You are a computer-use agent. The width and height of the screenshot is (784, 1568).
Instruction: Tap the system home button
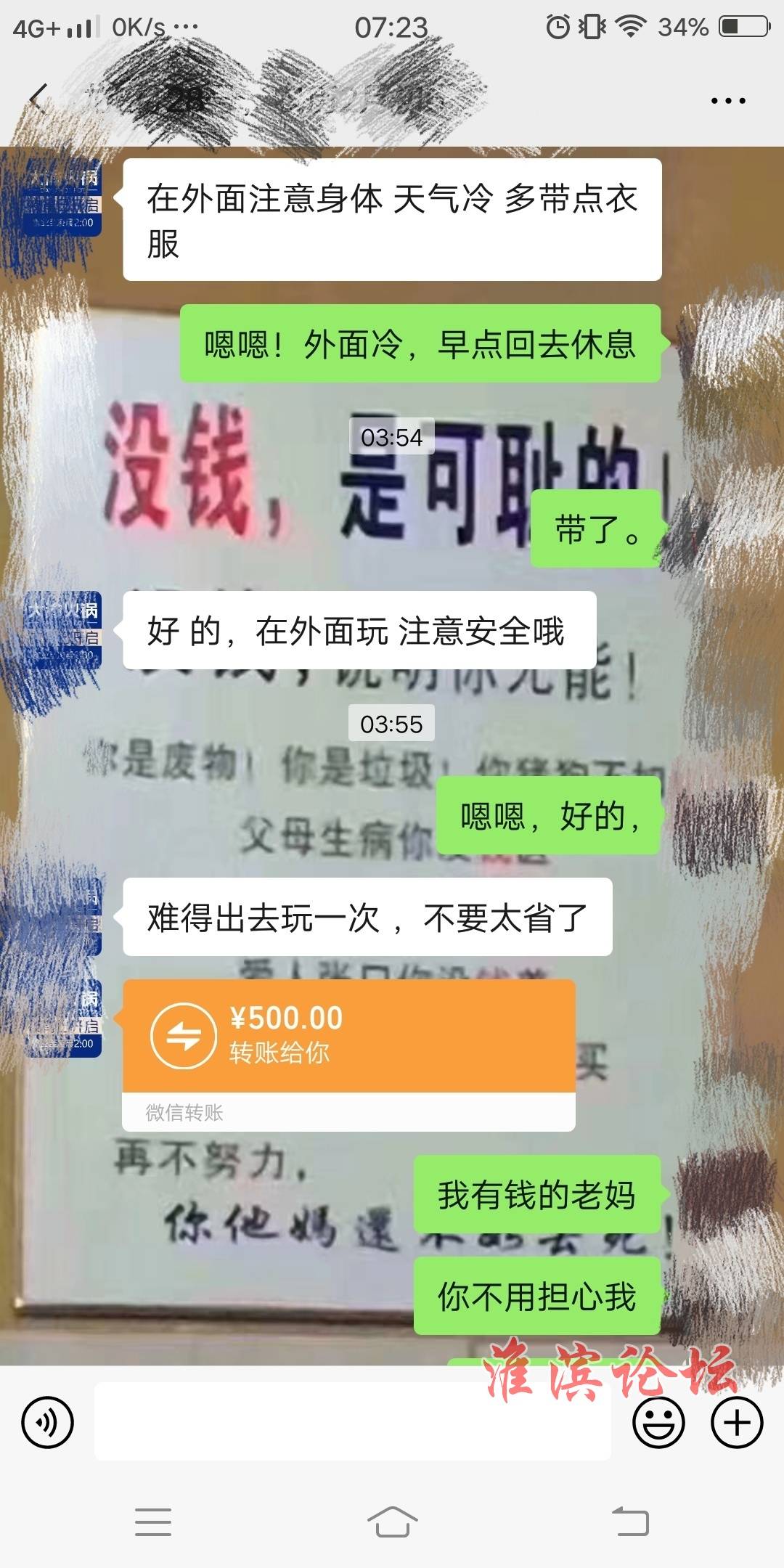pyautogui.click(x=392, y=1521)
